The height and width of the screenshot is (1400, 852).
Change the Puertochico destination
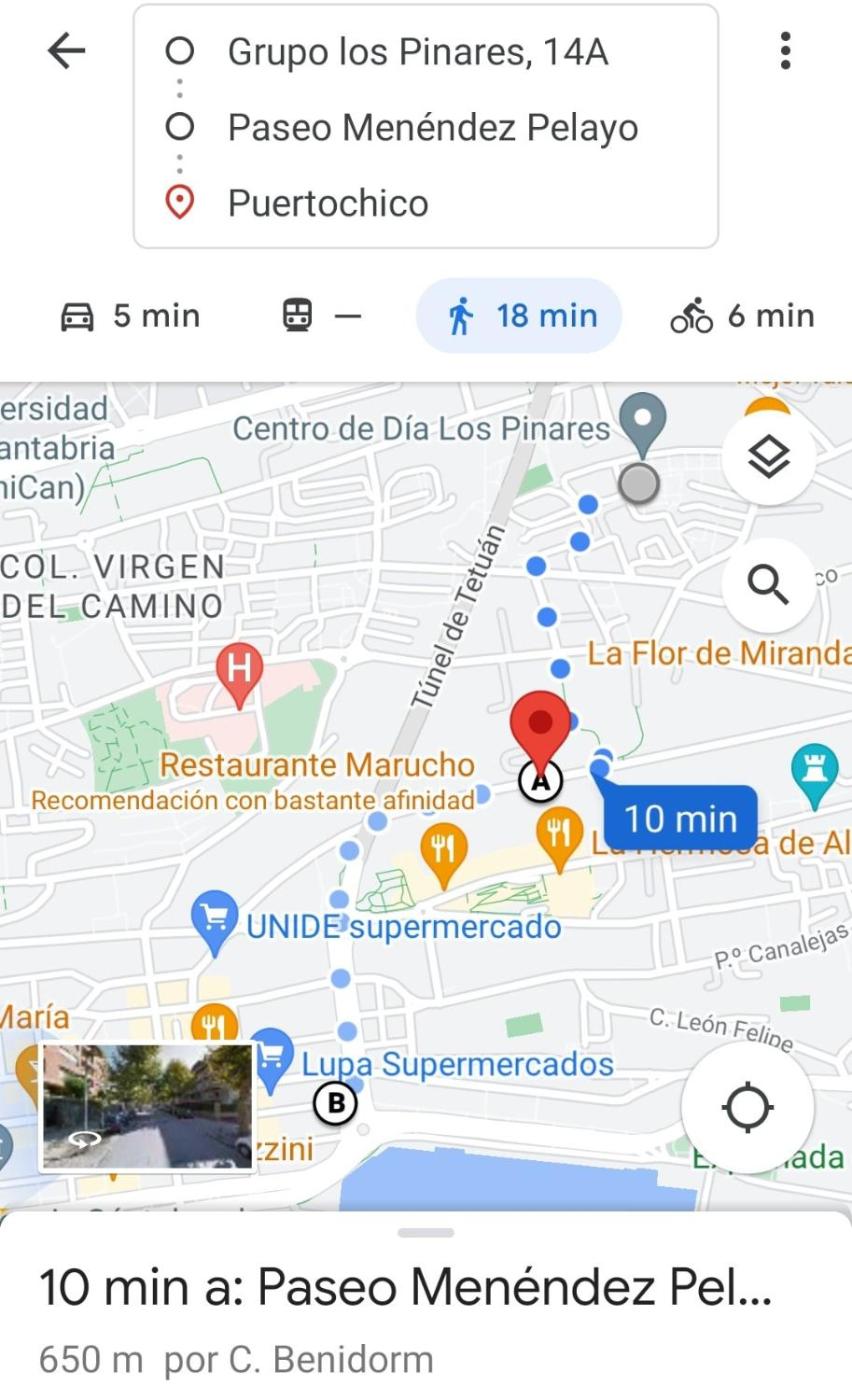point(328,203)
